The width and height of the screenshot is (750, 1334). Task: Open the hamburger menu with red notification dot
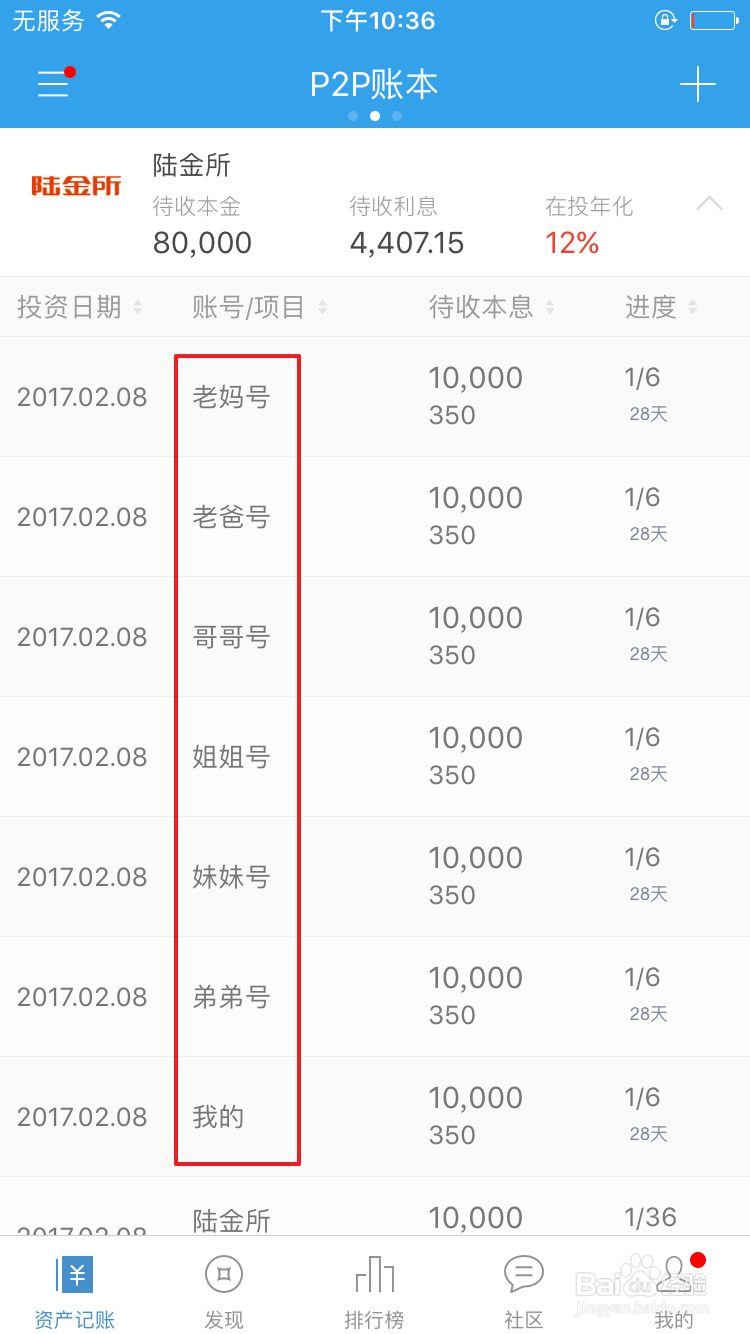point(53,84)
